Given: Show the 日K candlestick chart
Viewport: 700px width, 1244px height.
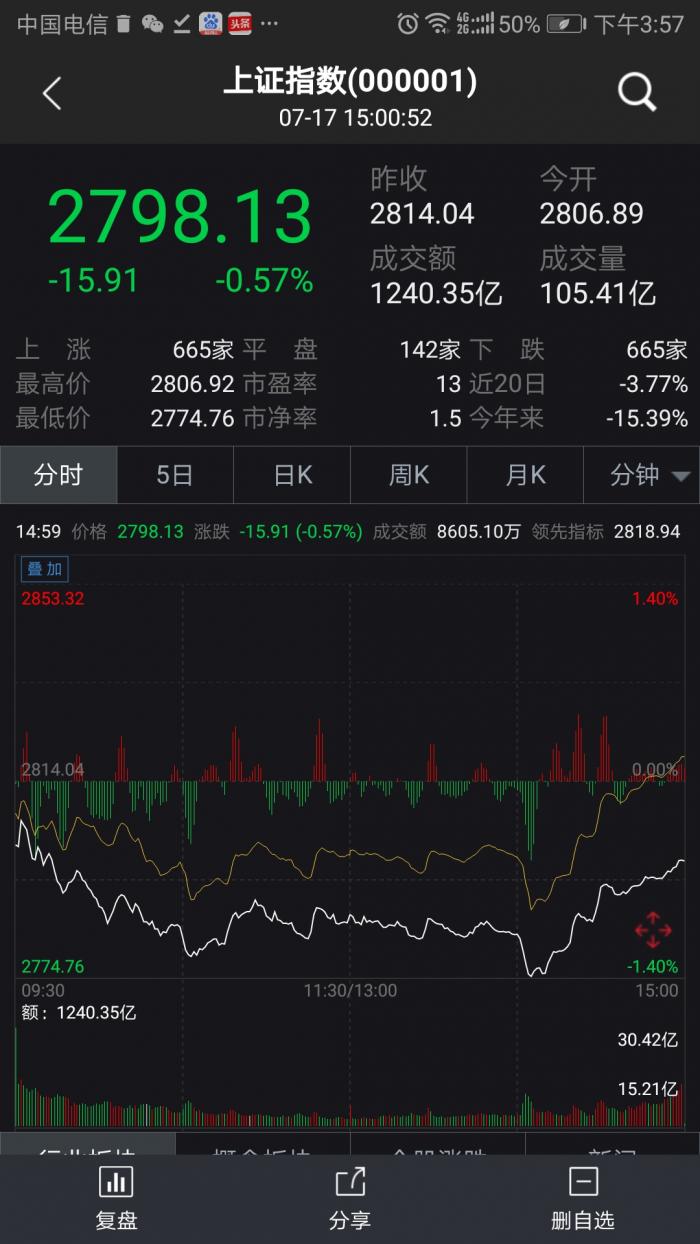Looking at the screenshot, I should coord(292,475).
